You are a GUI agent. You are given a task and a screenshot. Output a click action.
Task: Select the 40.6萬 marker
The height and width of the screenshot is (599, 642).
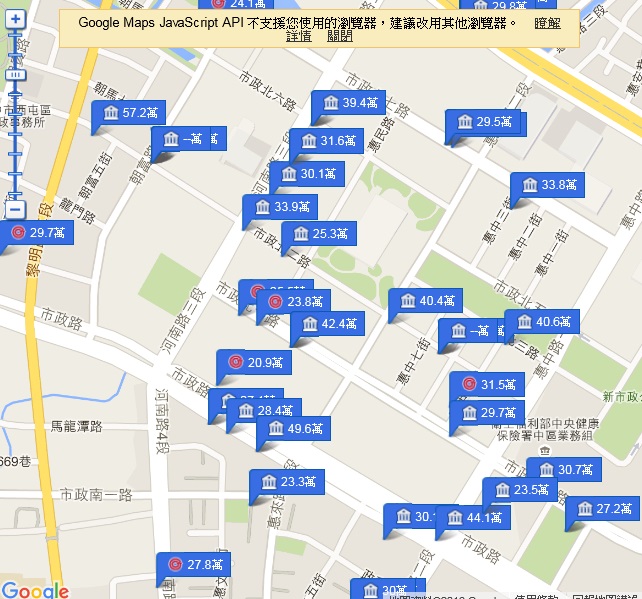tap(543, 322)
